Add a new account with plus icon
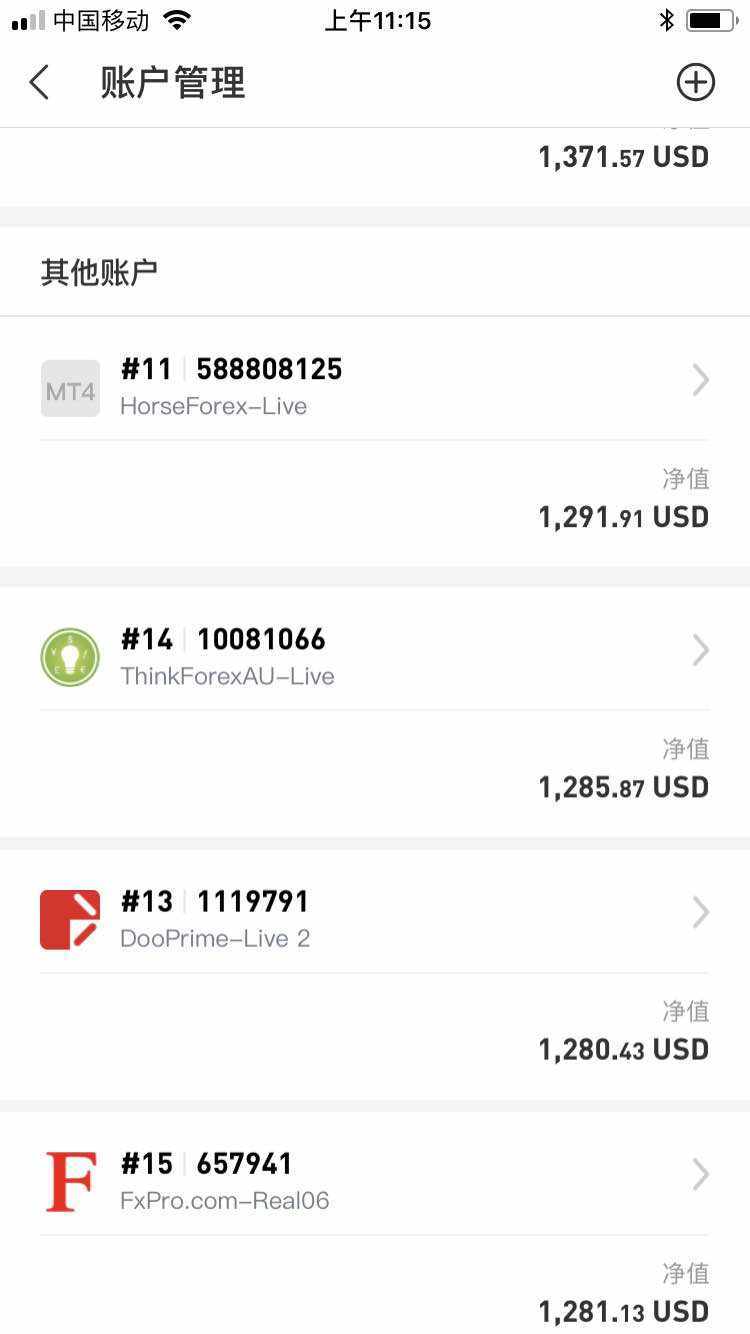Viewport: 750px width, 1334px height. (696, 83)
